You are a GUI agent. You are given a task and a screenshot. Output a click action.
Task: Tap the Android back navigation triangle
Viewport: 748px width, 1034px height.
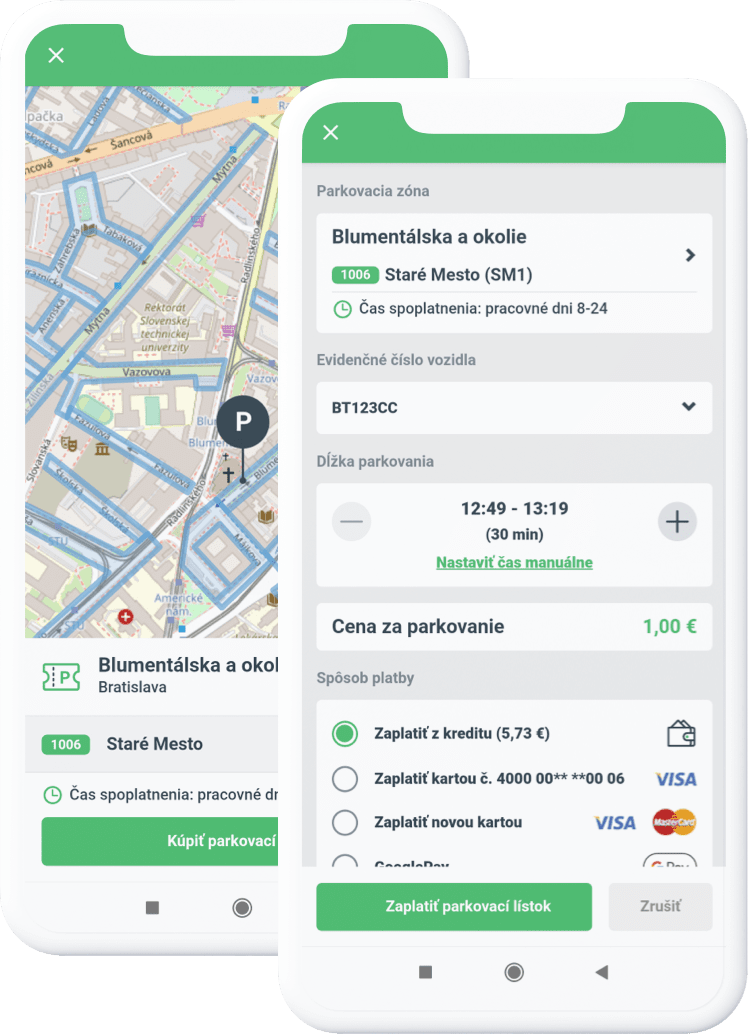601,971
